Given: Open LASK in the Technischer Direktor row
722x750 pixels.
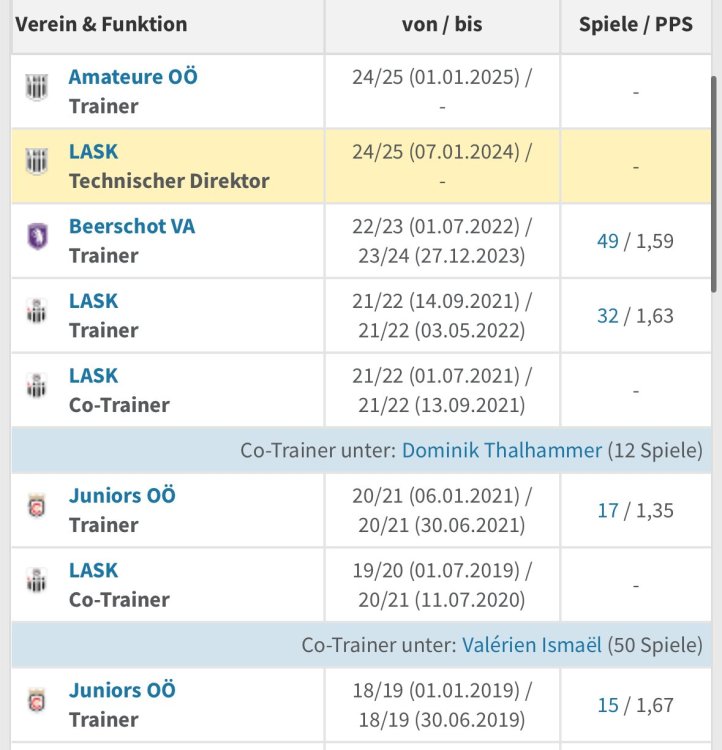Looking at the screenshot, I should (x=93, y=152).
